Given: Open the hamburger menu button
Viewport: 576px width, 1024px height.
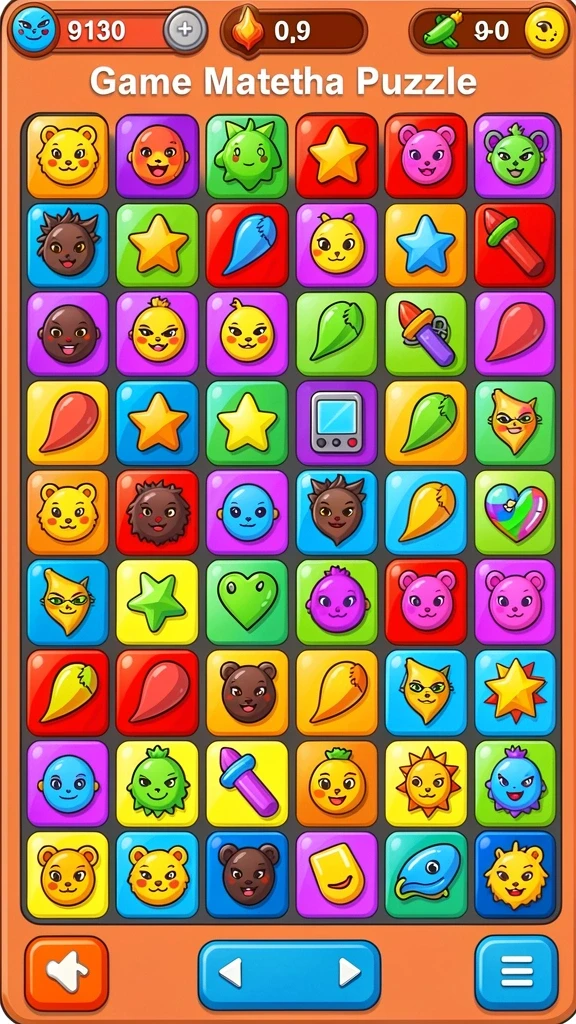Looking at the screenshot, I should (x=517, y=973).
